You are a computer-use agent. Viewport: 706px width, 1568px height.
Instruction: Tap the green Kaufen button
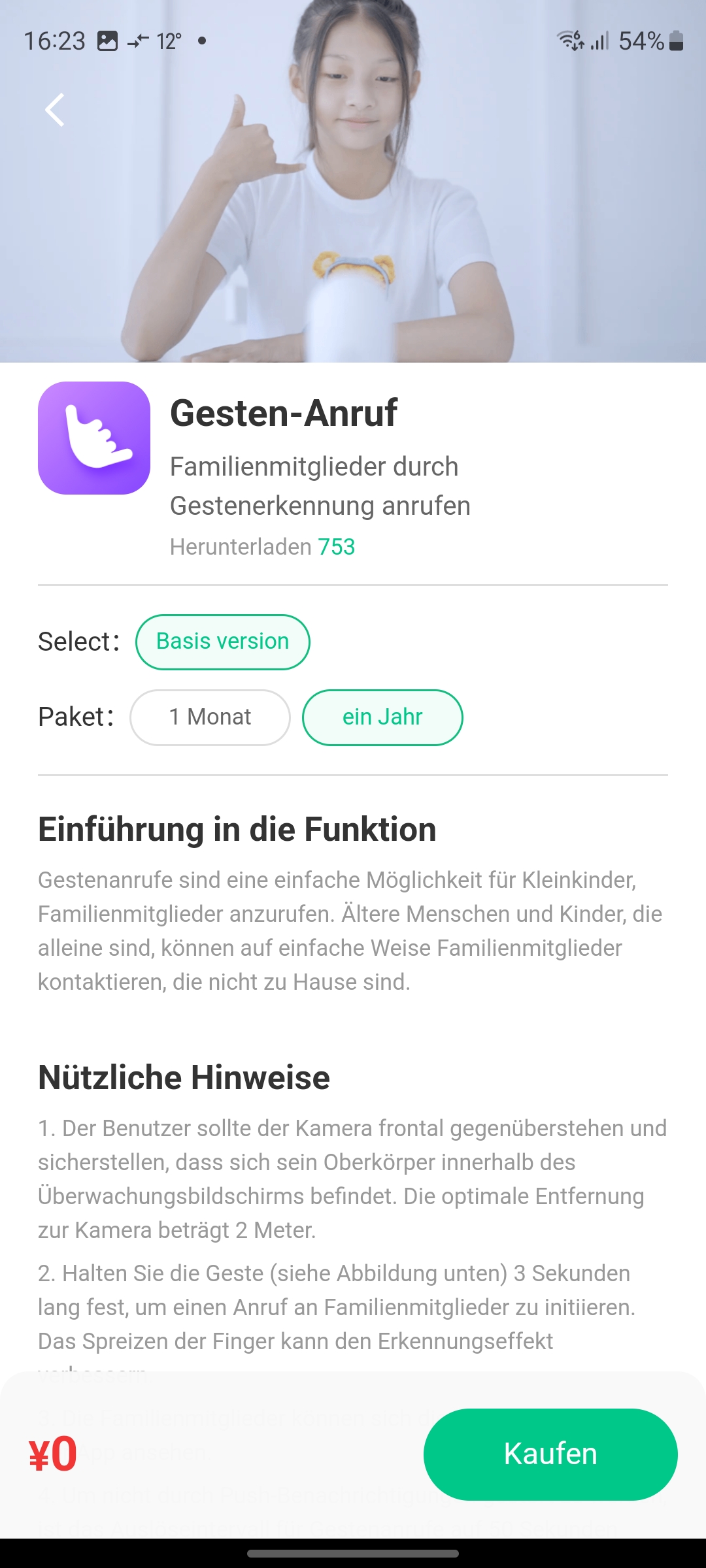pyautogui.click(x=550, y=1454)
